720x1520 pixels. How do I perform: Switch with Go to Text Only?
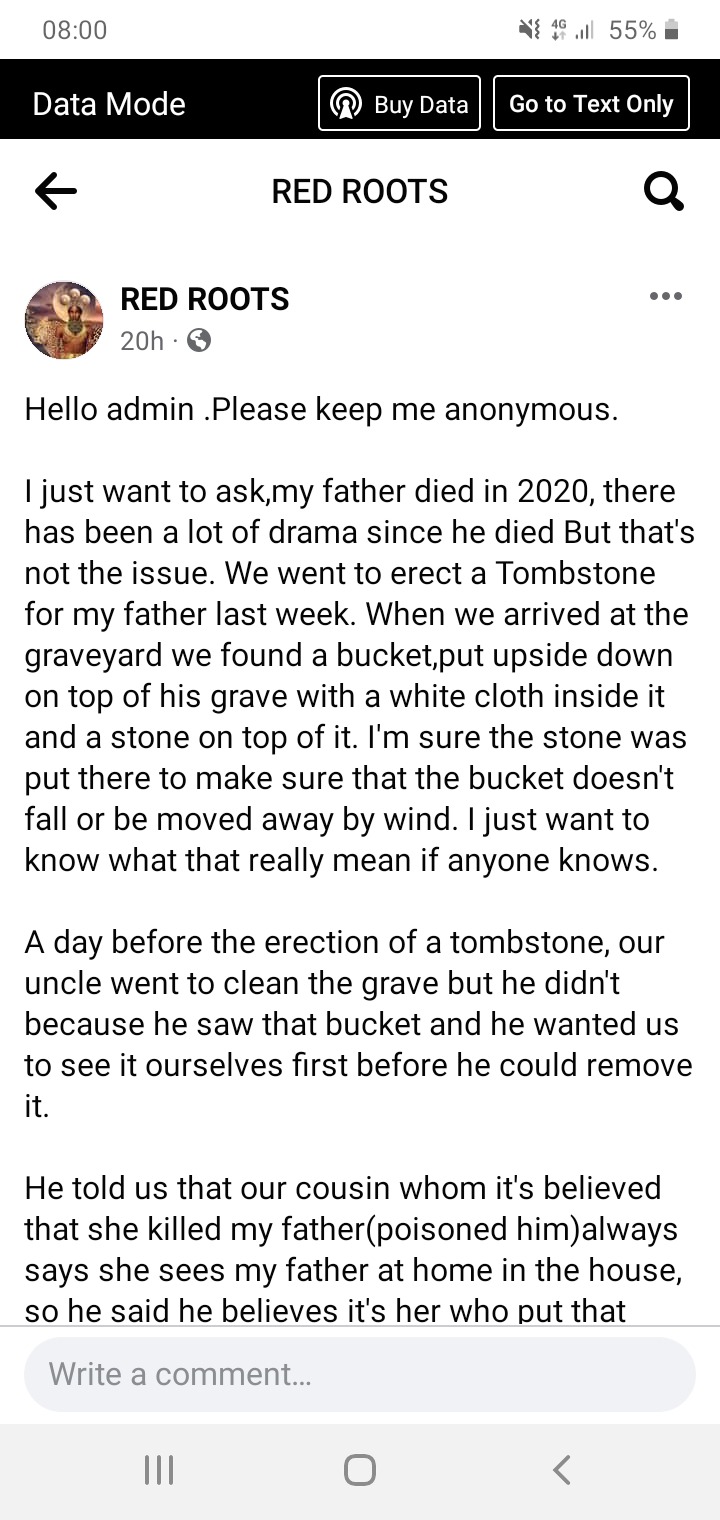(591, 103)
